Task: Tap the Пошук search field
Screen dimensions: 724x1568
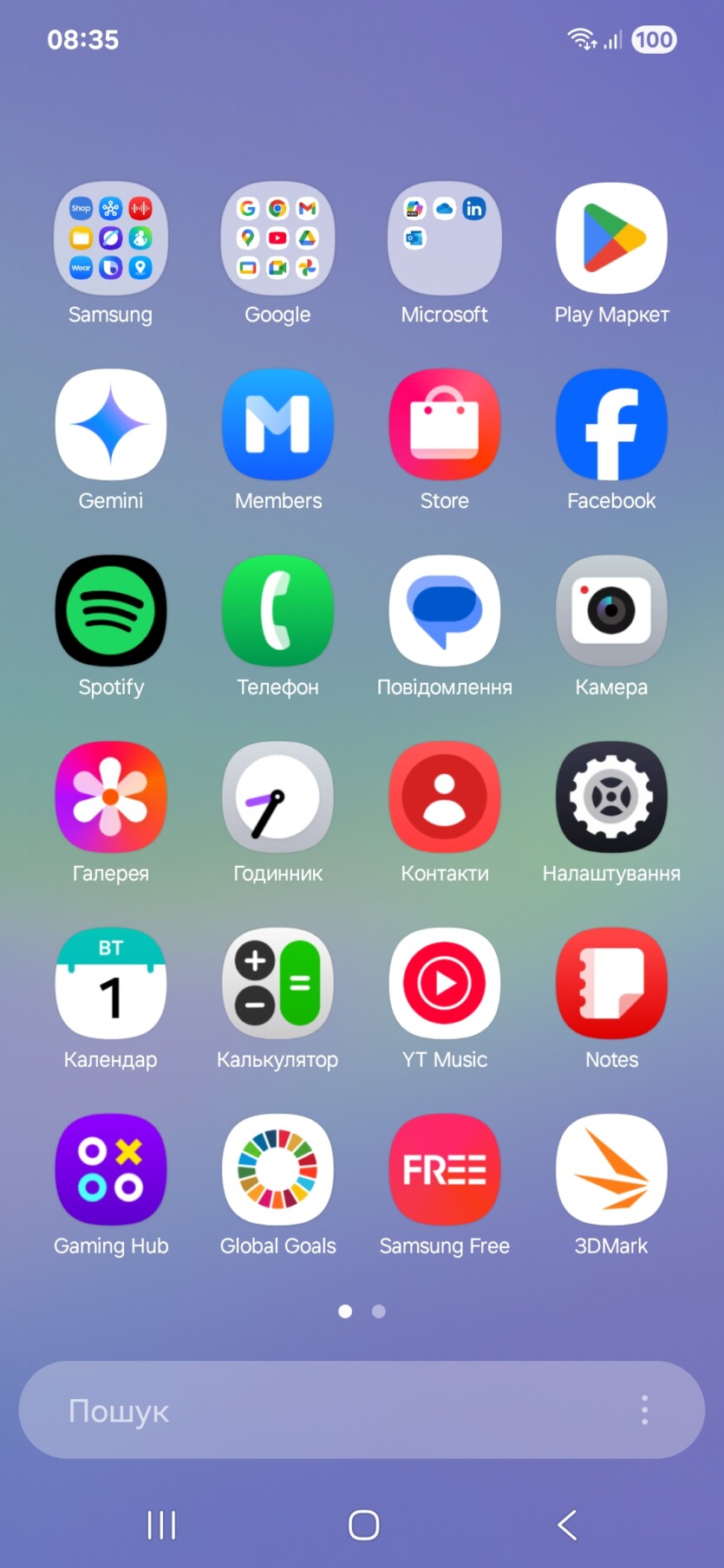Action: coord(329,1410)
